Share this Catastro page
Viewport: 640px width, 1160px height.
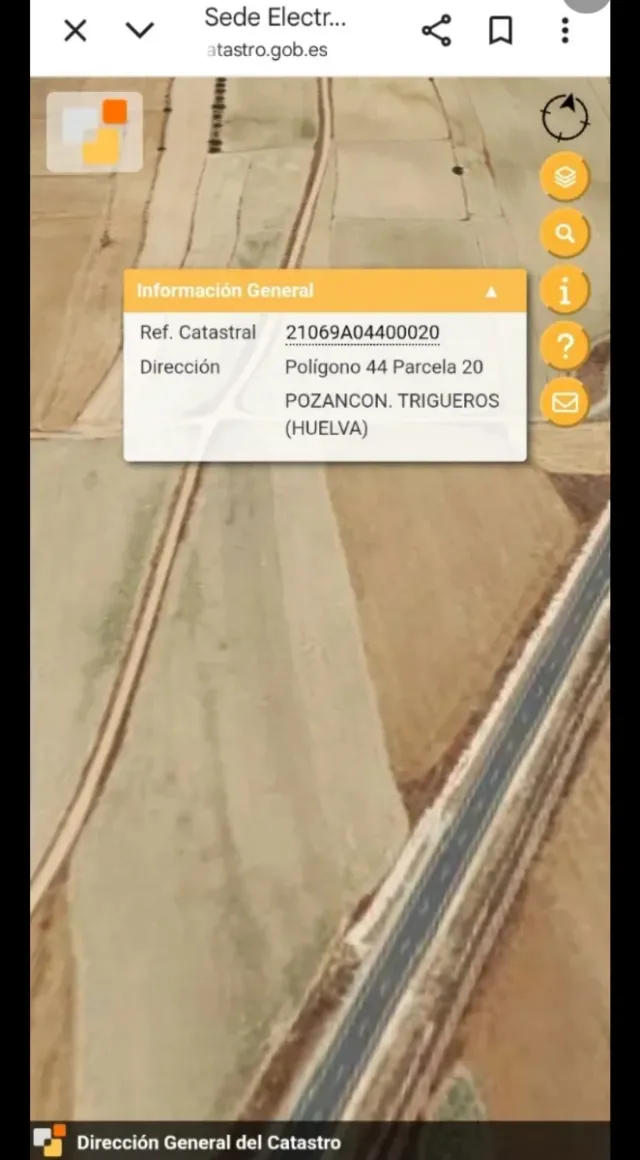point(436,31)
